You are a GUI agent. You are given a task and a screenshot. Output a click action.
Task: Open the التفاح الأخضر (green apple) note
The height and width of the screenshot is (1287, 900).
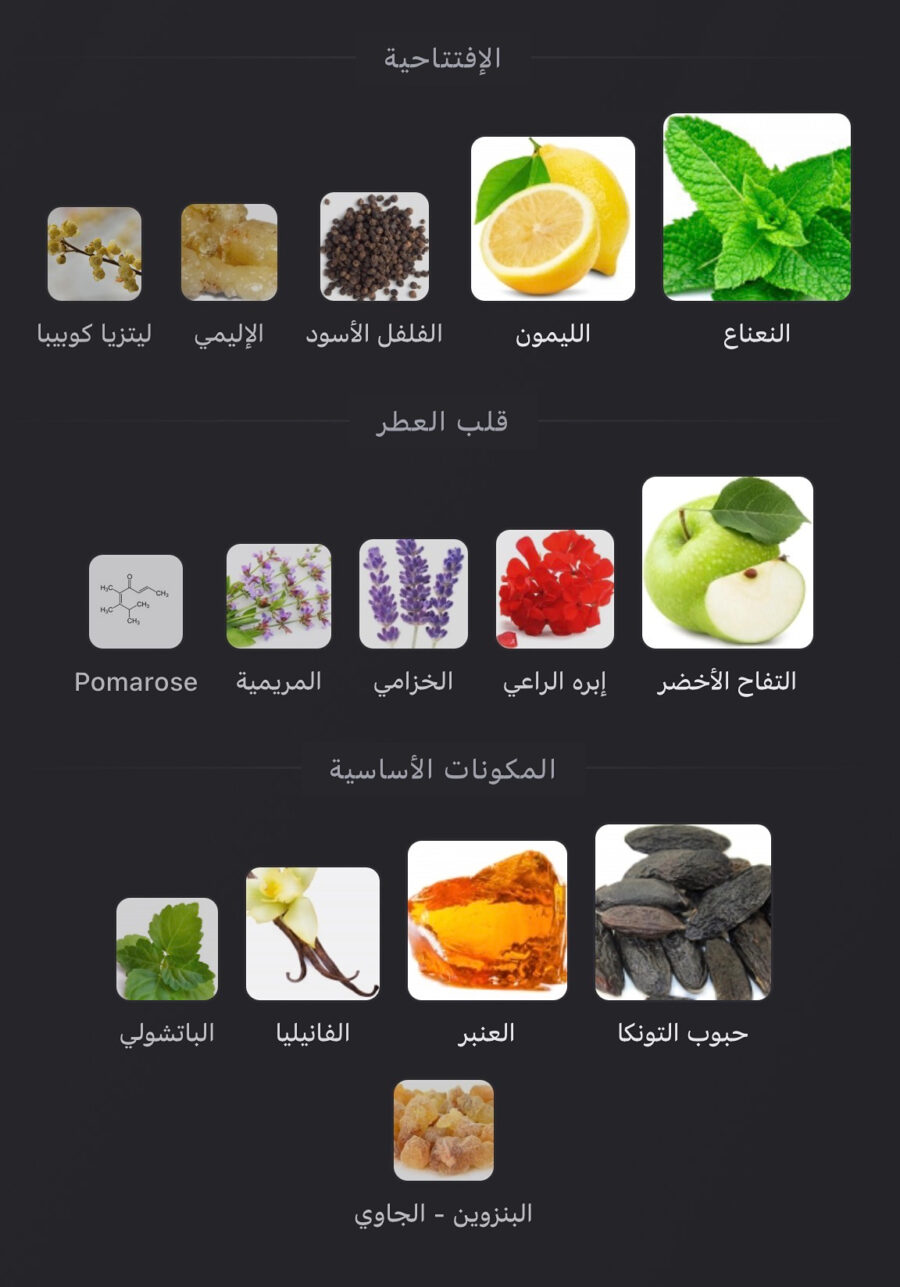pyautogui.click(x=727, y=562)
